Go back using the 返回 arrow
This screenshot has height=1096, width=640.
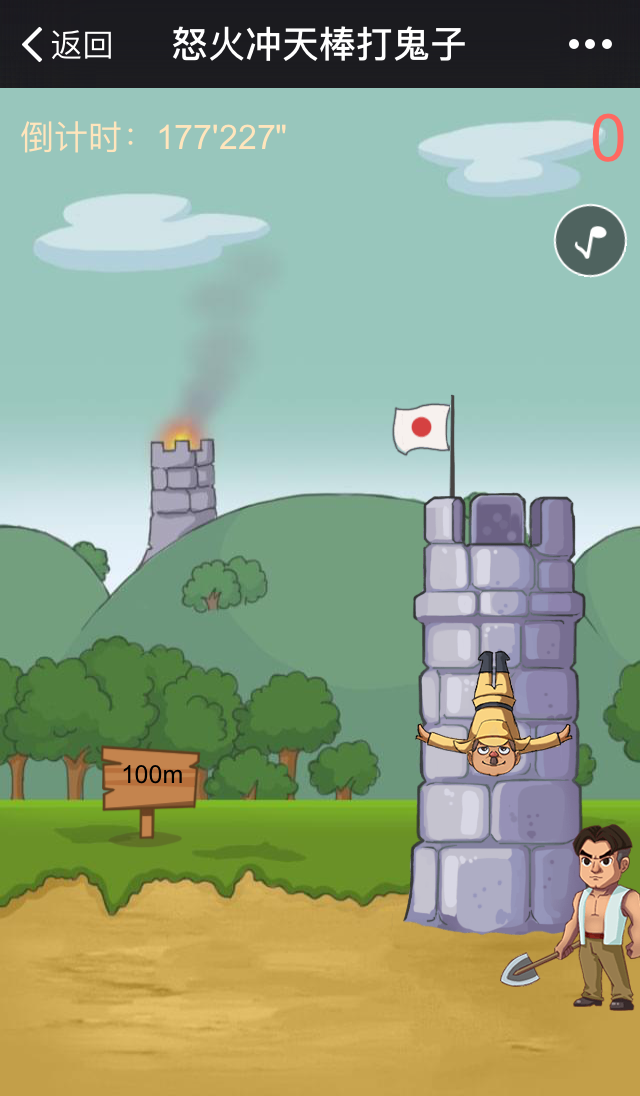66,45
